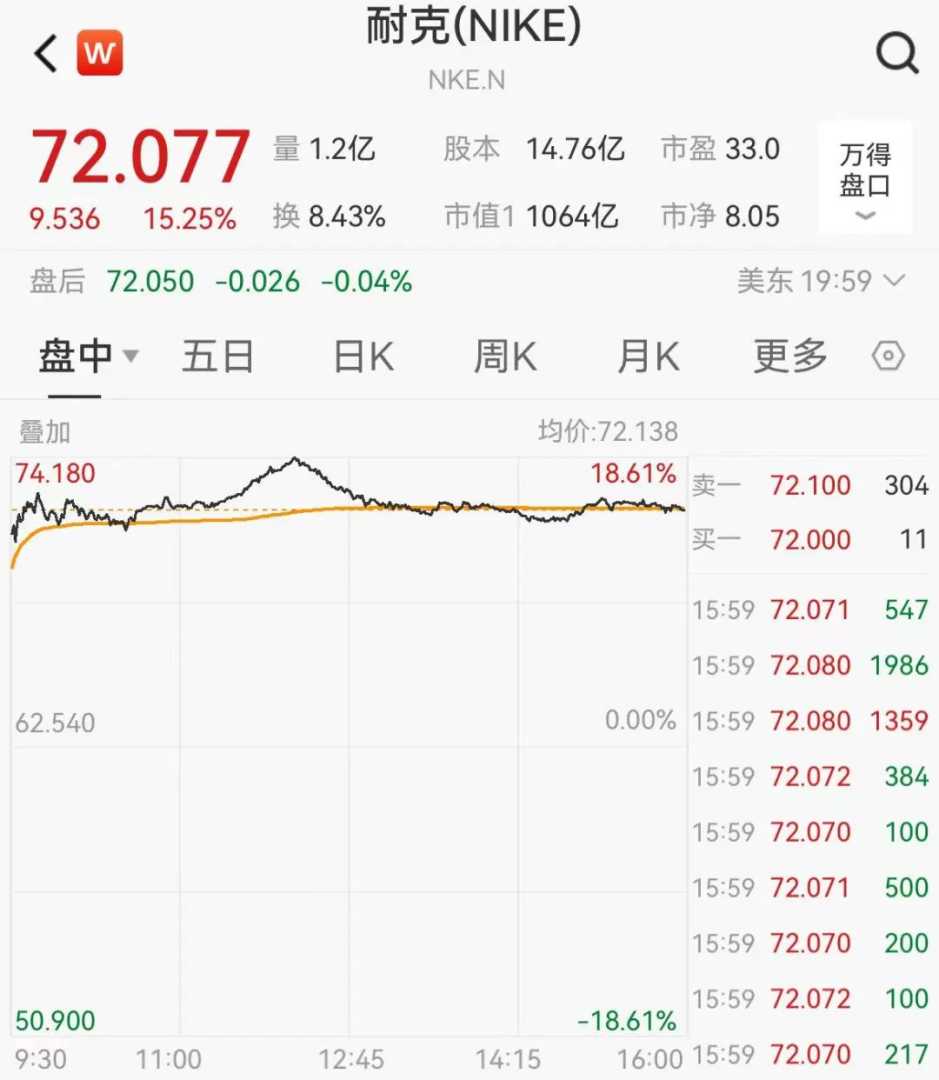Switch to the 五日 chart tab
This screenshot has width=939, height=1080.
pos(217,356)
